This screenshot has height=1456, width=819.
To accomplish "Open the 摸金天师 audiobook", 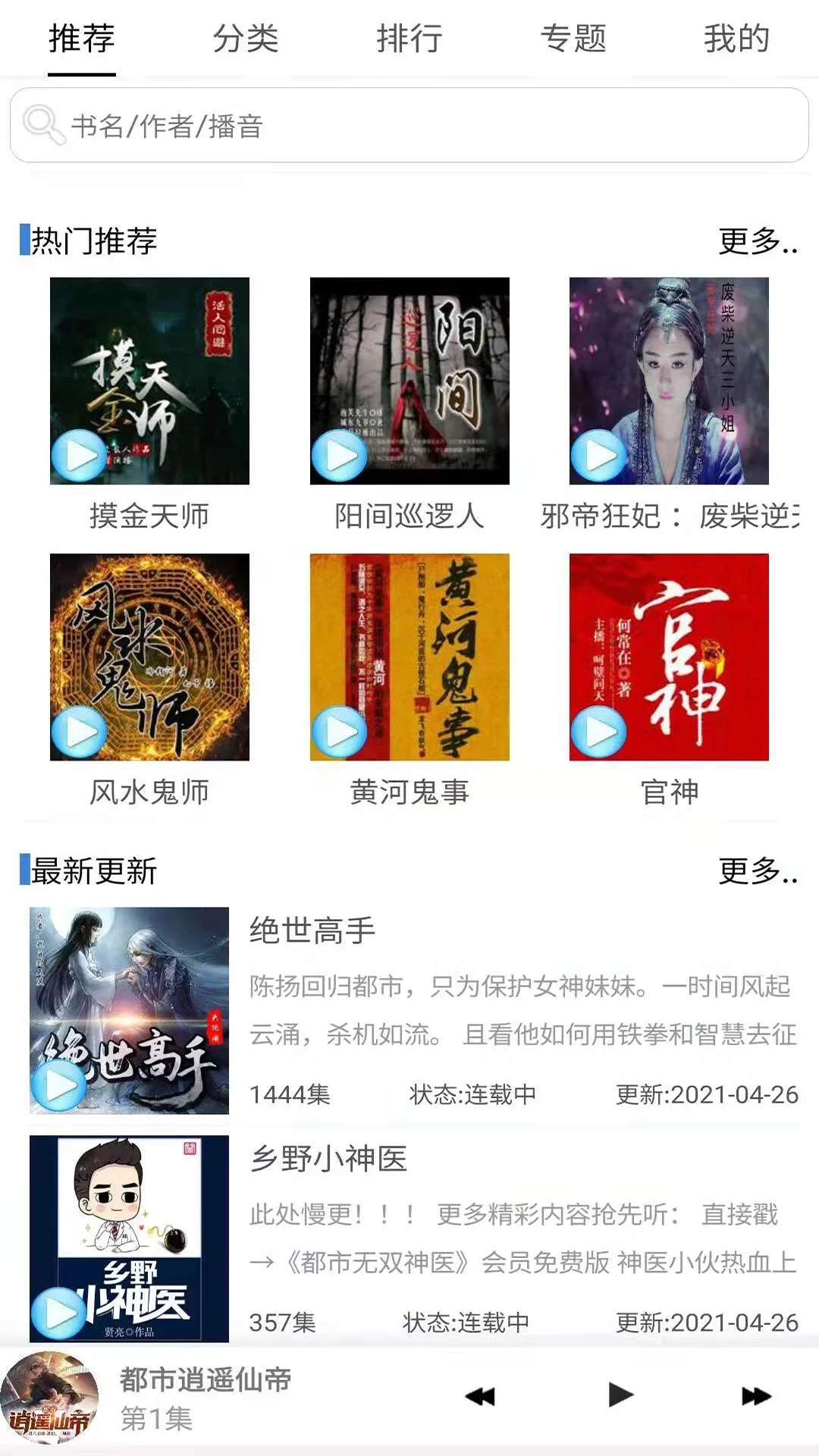I will (x=149, y=381).
